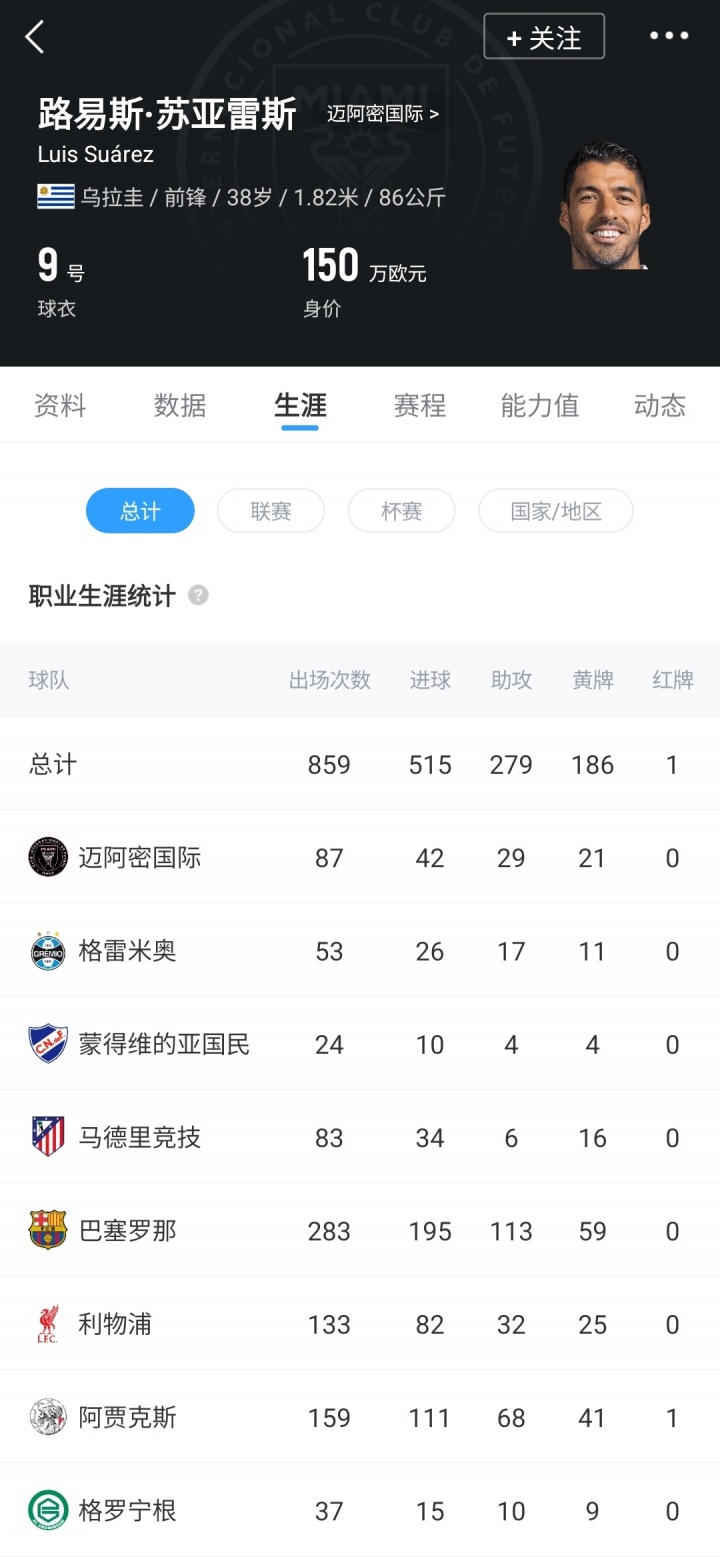Go back with the arrow button
The width and height of the screenshot is (720, 1557).
(x=35, y=36)
